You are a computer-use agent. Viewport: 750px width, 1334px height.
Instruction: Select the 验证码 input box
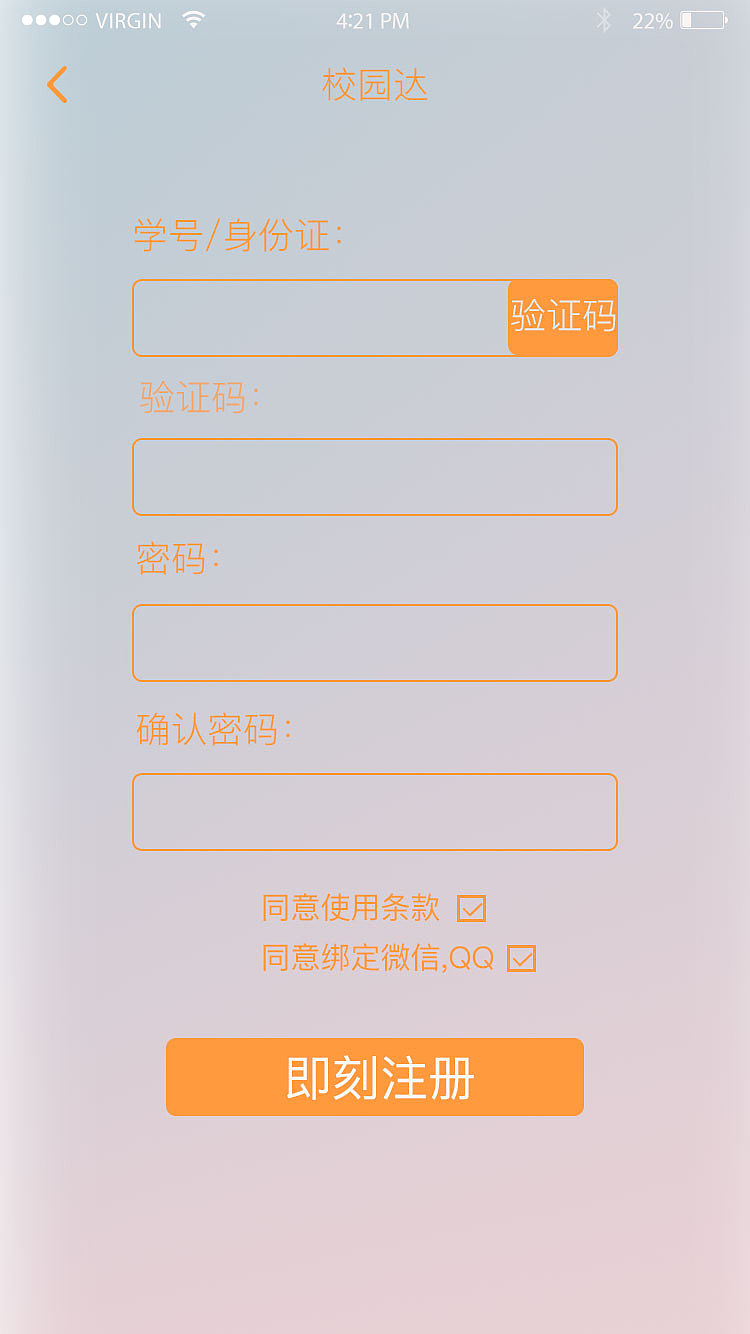[374, 477]
